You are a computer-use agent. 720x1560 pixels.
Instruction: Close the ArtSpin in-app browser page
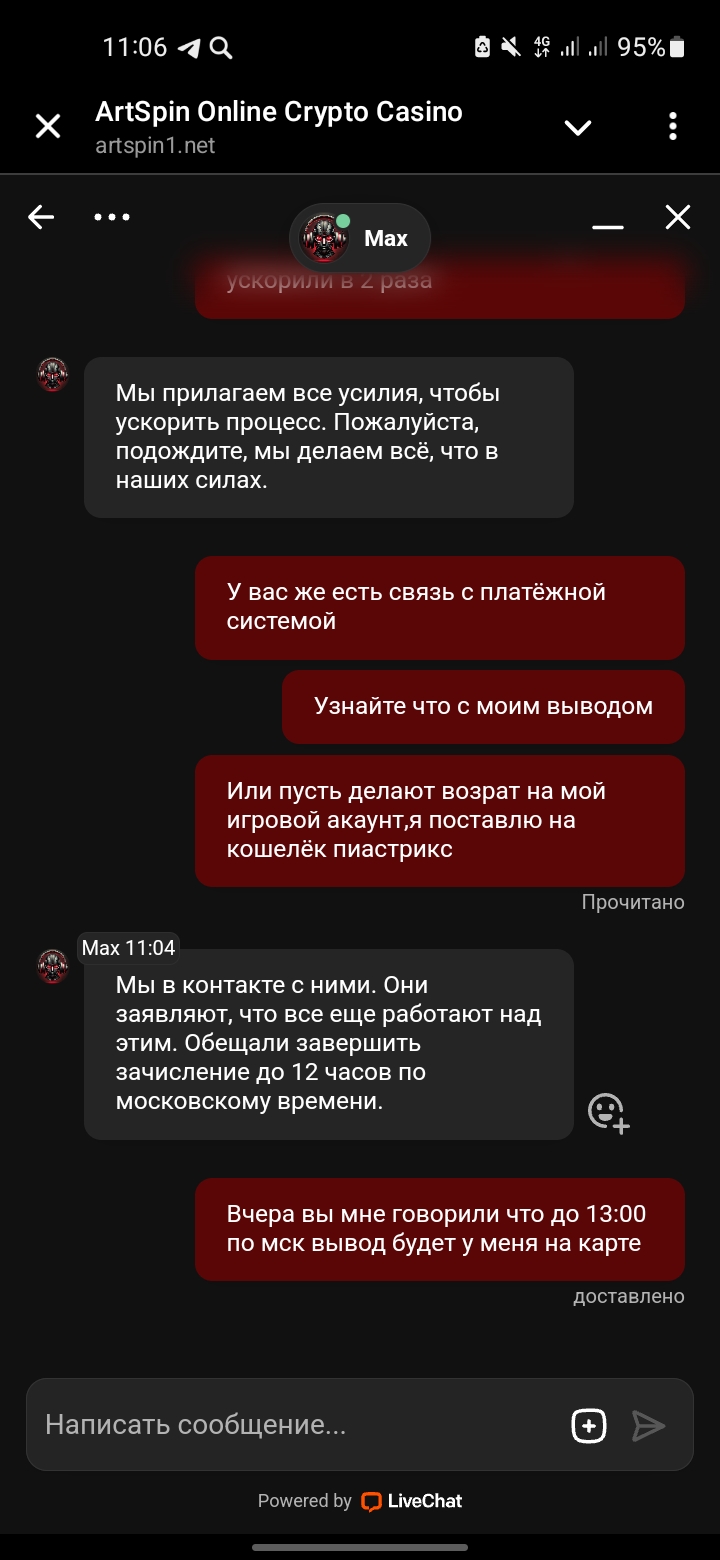point(47,127)
